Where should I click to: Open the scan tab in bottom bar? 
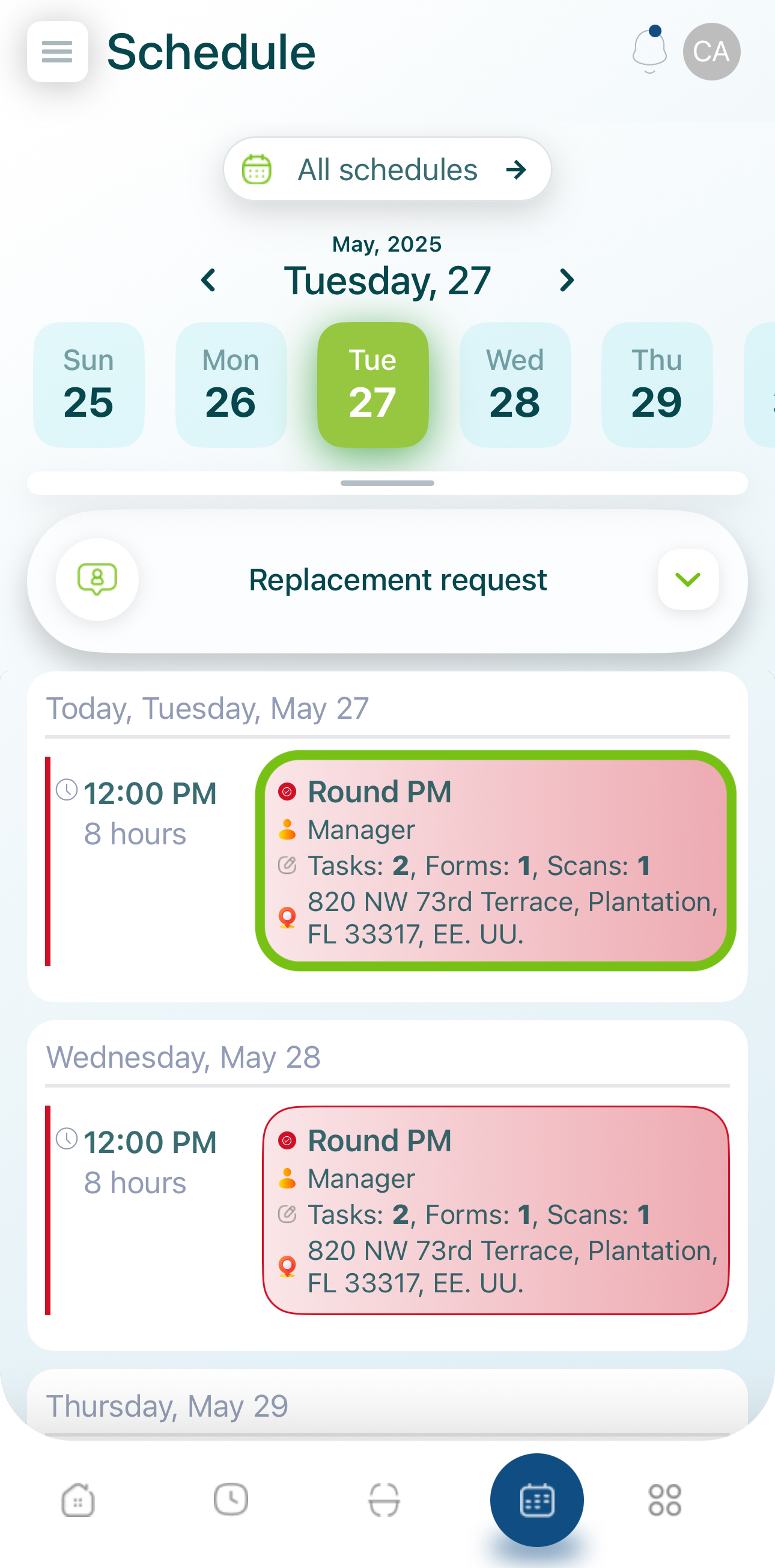(x=384, y=1500)
